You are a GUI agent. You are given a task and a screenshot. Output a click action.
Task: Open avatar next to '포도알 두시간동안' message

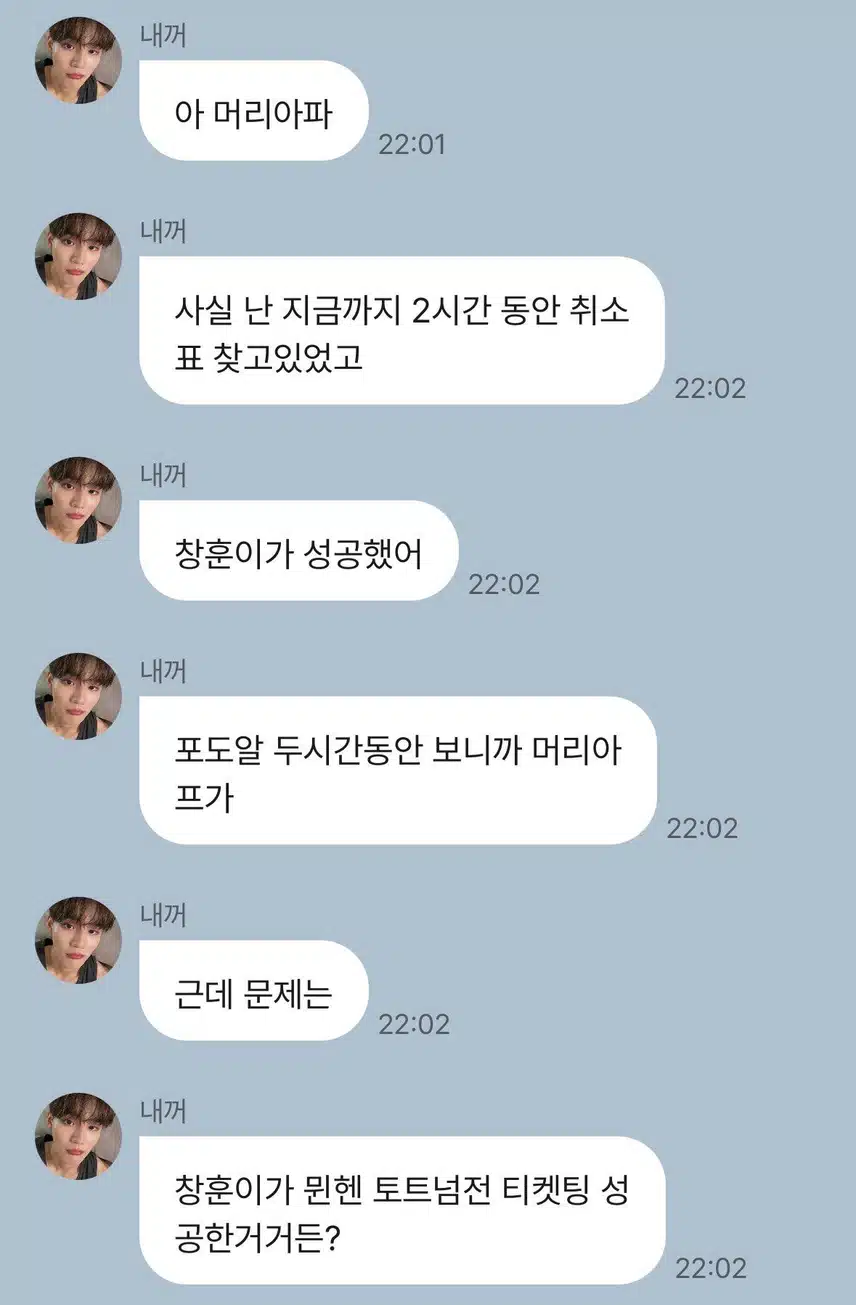pyautogui.click(x=78, y=696)
